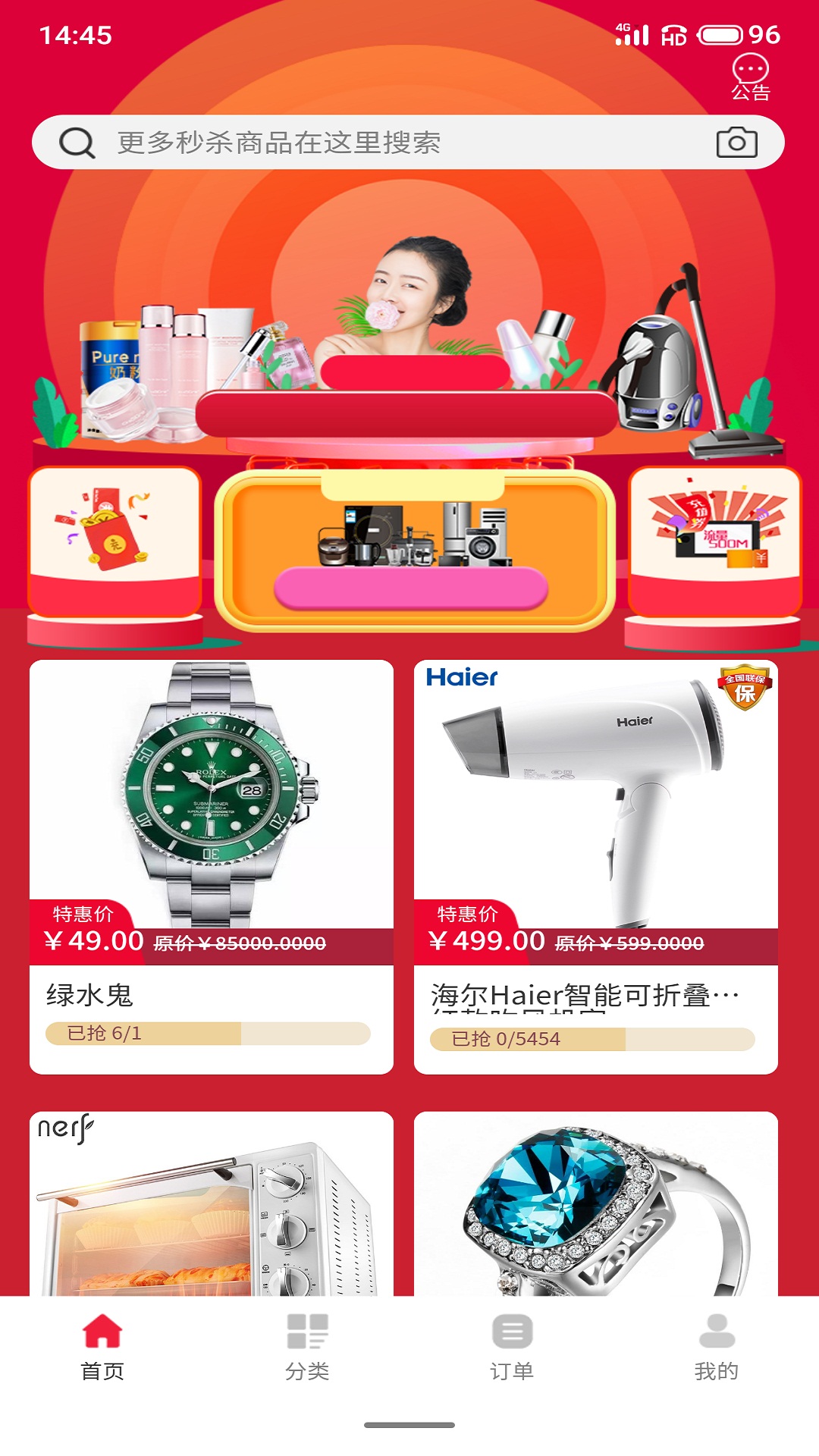Tap the search box for flash-sale goods
The height and width of the screenshot is (1456, 819).
379,143
